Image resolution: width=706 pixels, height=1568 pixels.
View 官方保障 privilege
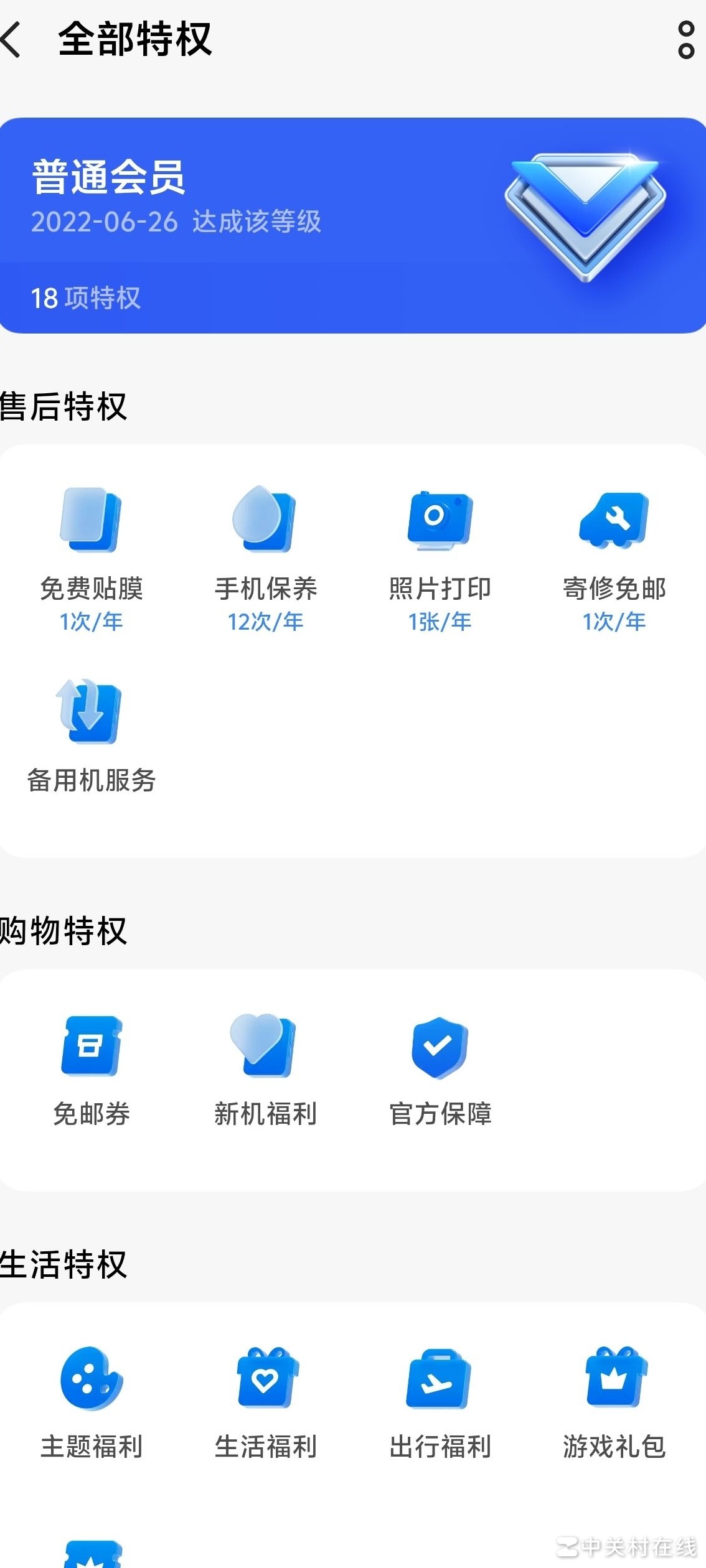[440, 1071]
